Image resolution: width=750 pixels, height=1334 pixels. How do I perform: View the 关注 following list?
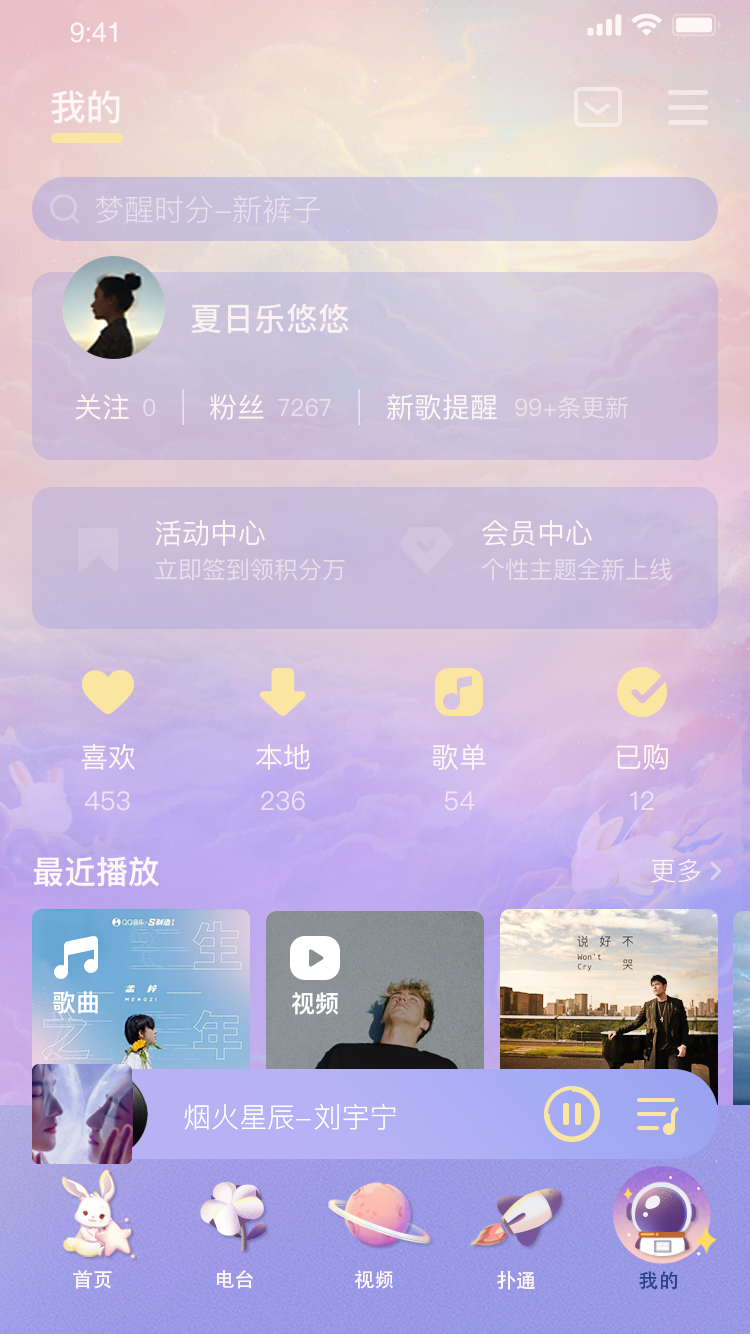(x=115, y=408)
